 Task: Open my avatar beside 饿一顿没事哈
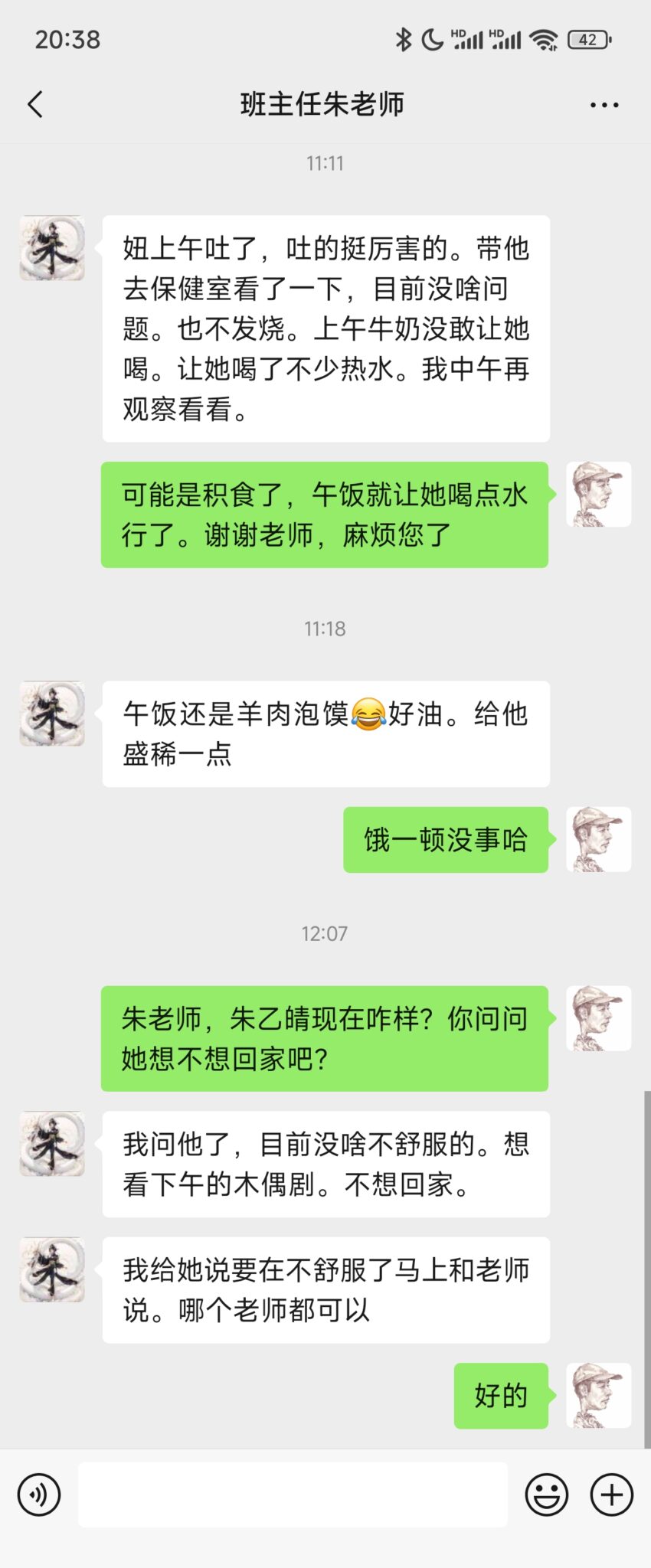pos(598,839)
